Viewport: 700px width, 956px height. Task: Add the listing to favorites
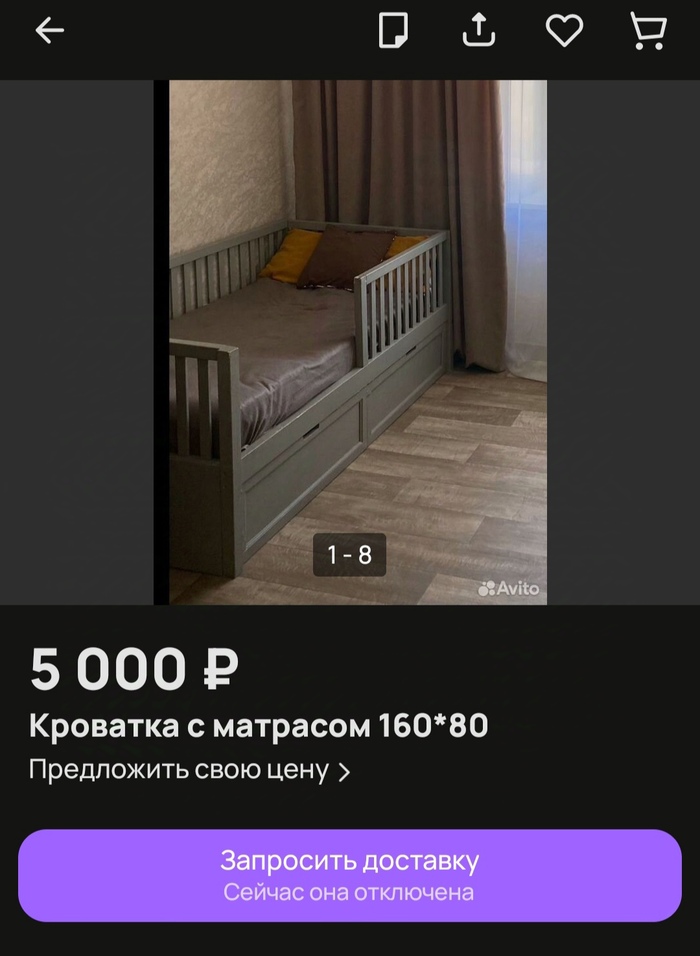564,32
